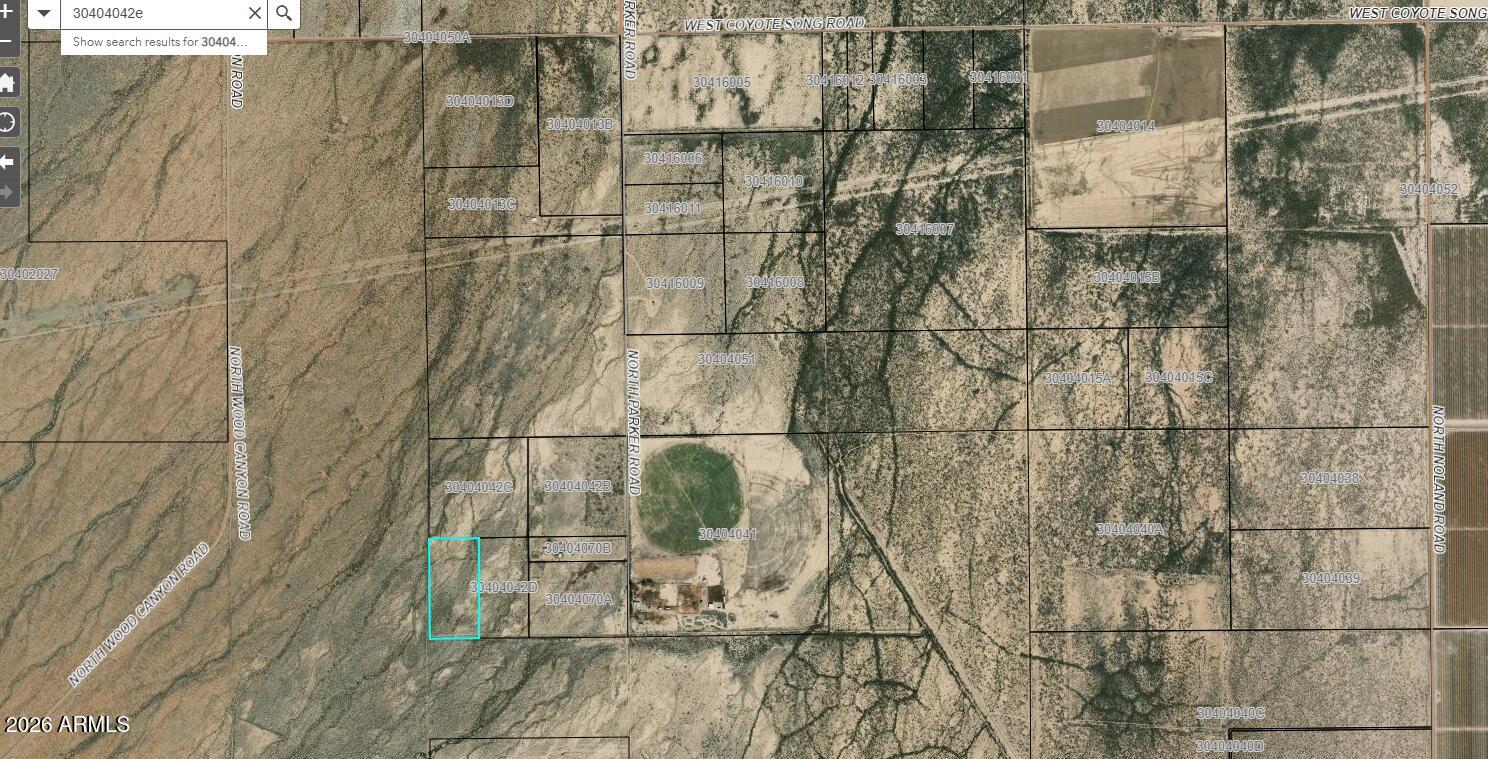The height and width of the screenshot is (759, 1488).
Task: Return map to home extent
Action: point(7,83)
